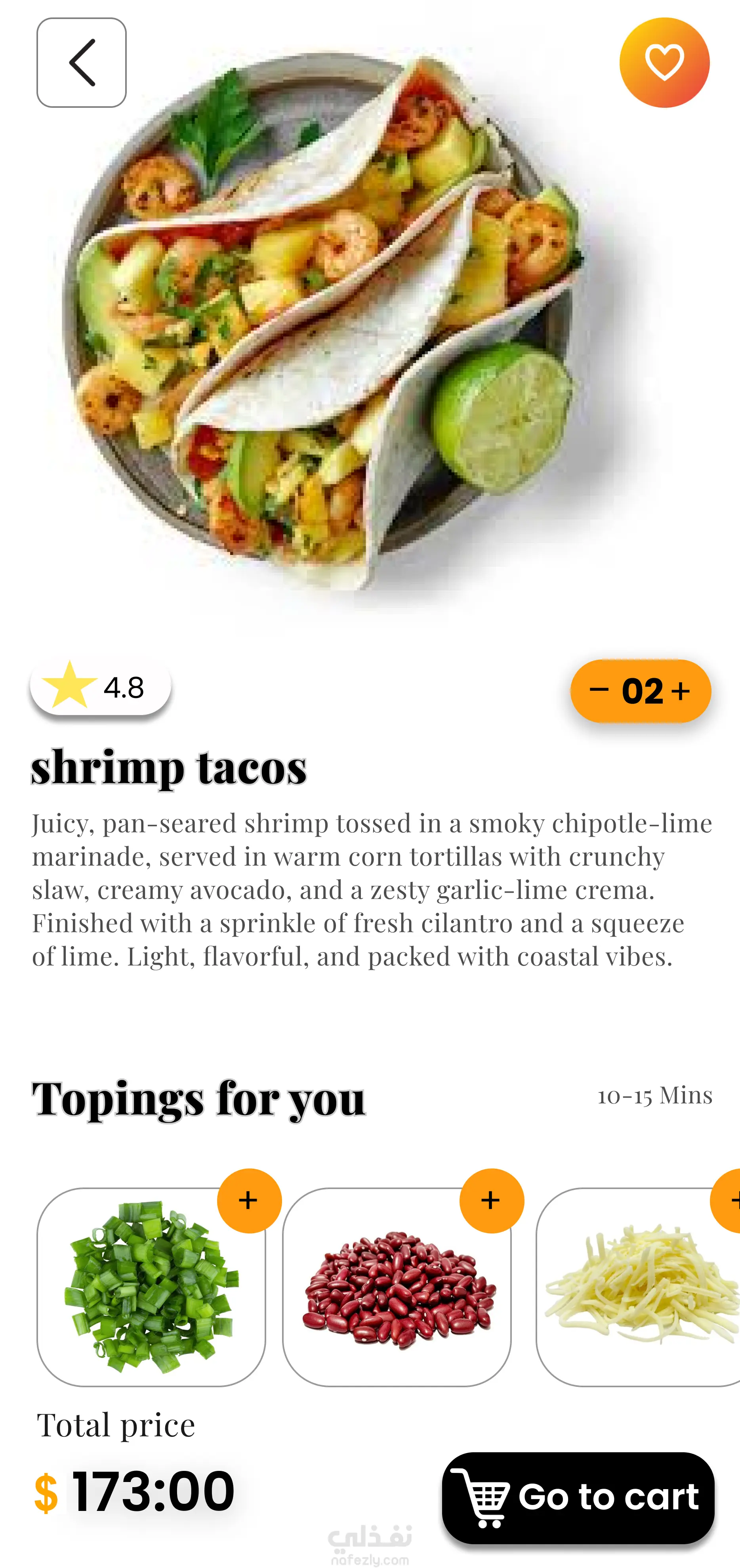The height and width of the screenshot is (1568, 740).
Task: Go to cart
Action: (x=578, y=1497)
